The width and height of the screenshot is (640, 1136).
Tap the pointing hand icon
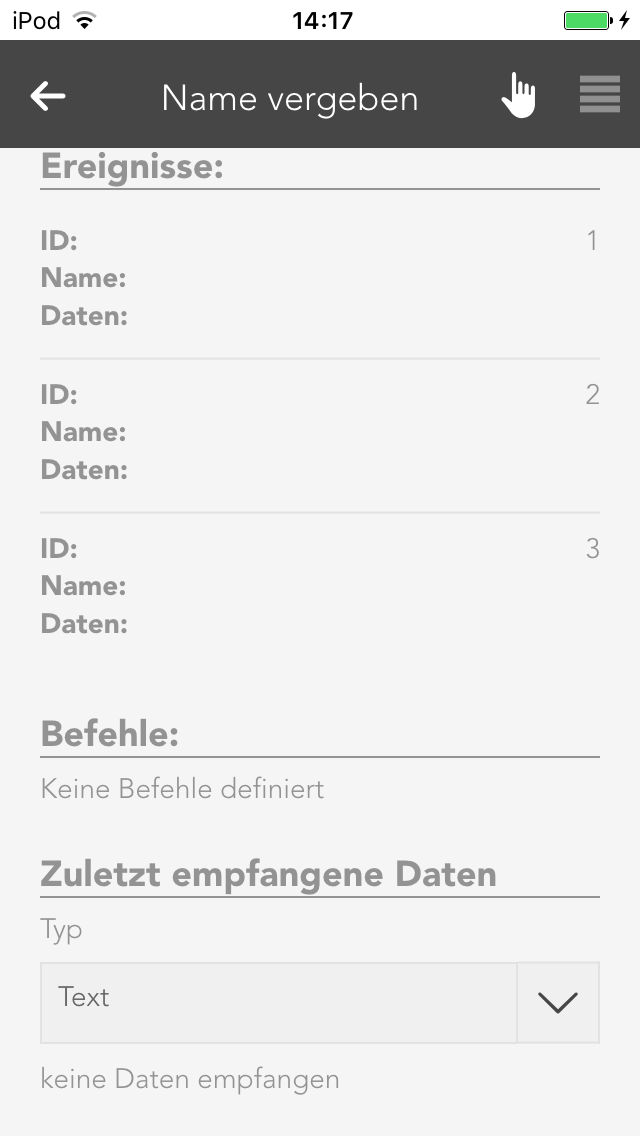tap(519, 96)
